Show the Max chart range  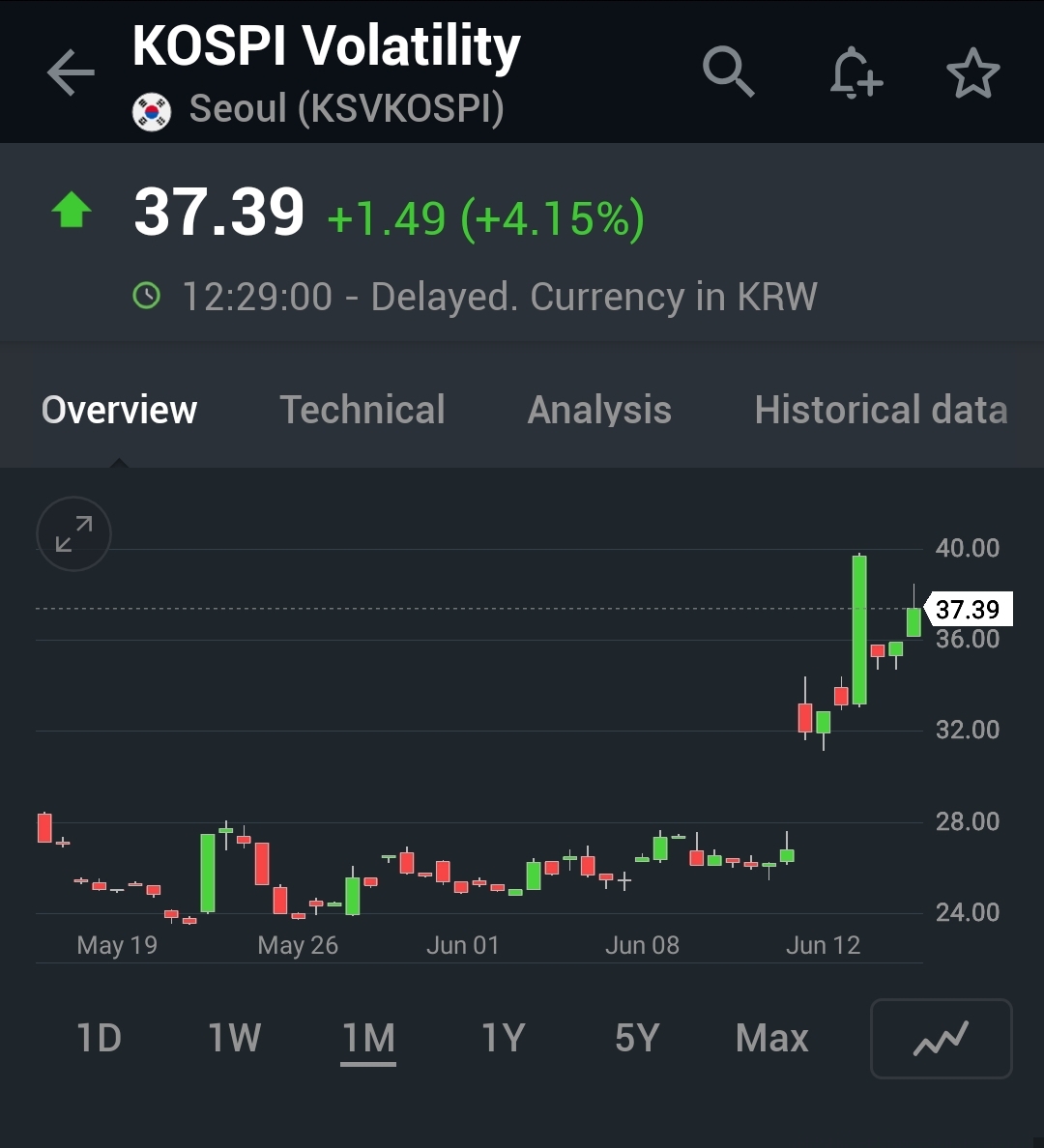771,1039
